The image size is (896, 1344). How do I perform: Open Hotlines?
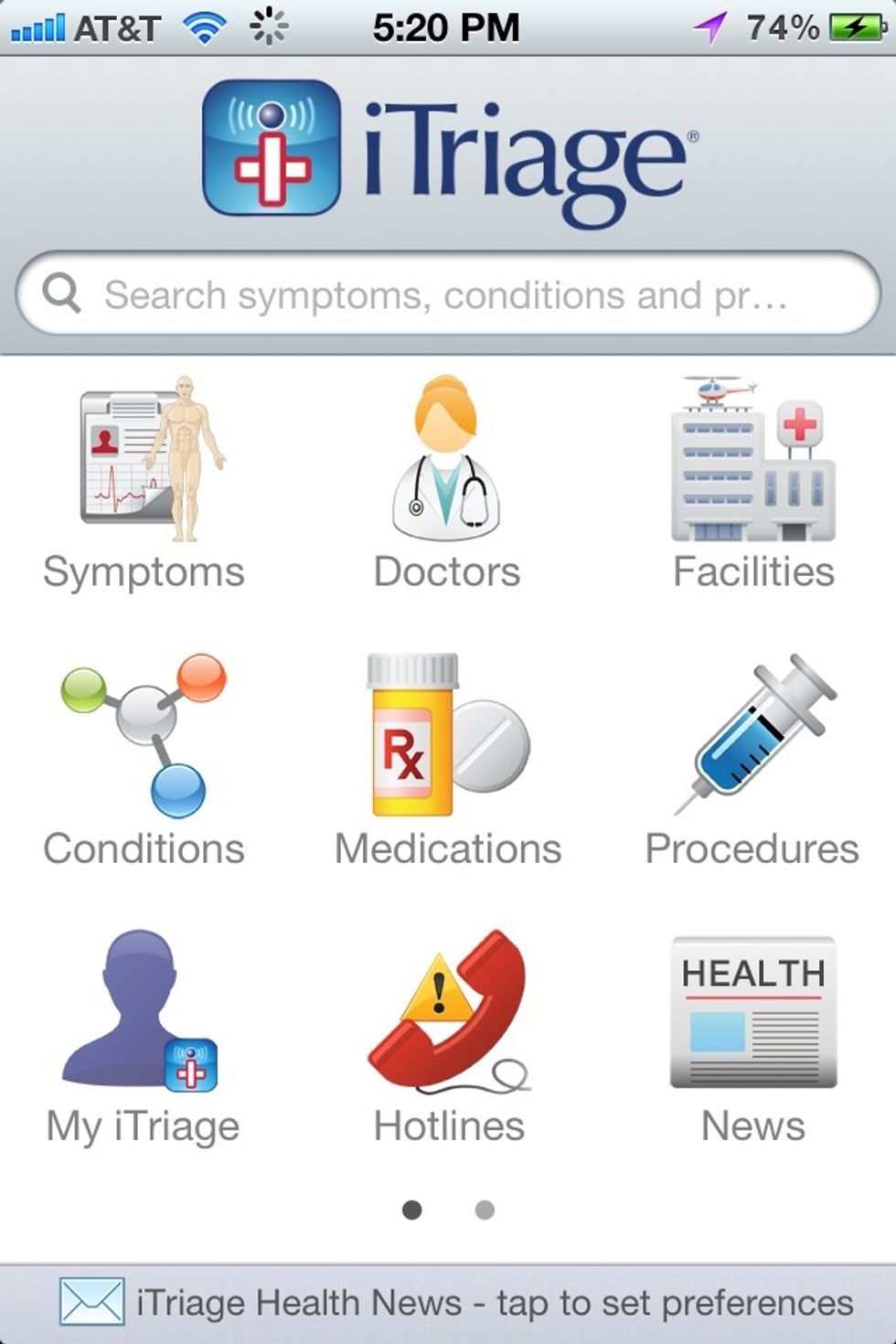point(447,1038)
